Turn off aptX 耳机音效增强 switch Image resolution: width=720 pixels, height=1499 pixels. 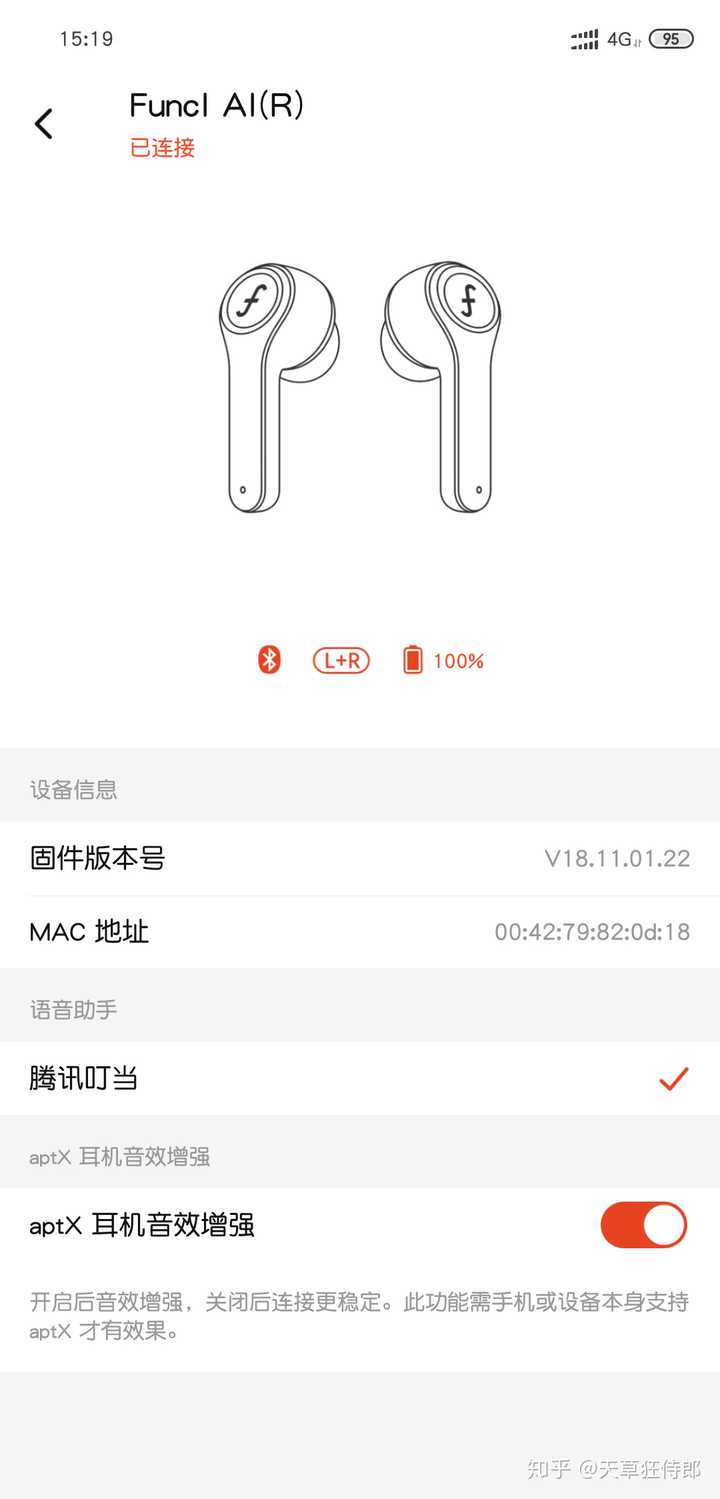point(643,1225)
